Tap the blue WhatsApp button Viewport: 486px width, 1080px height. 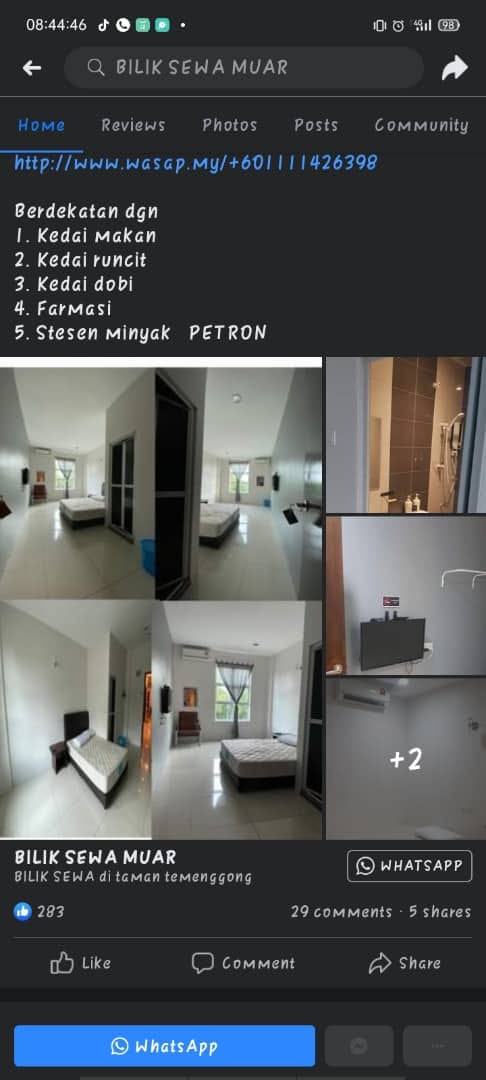165,1046
